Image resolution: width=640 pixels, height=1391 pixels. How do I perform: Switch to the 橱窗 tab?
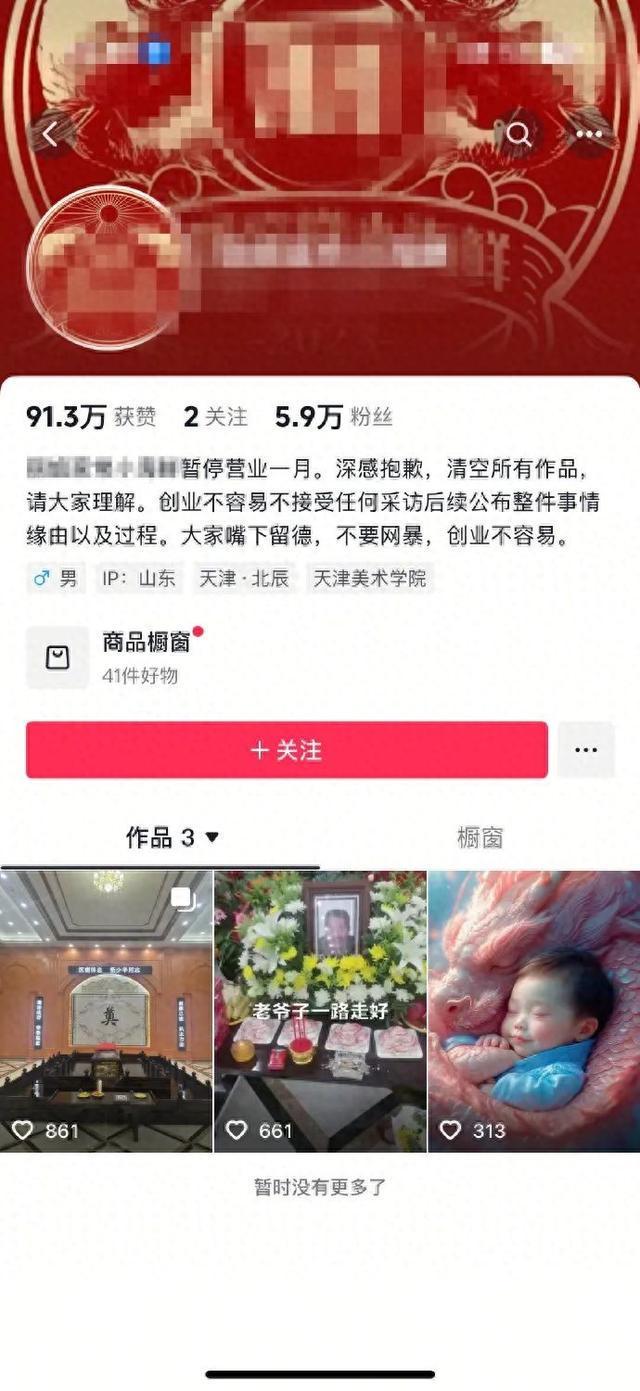[x=480, y=838]
